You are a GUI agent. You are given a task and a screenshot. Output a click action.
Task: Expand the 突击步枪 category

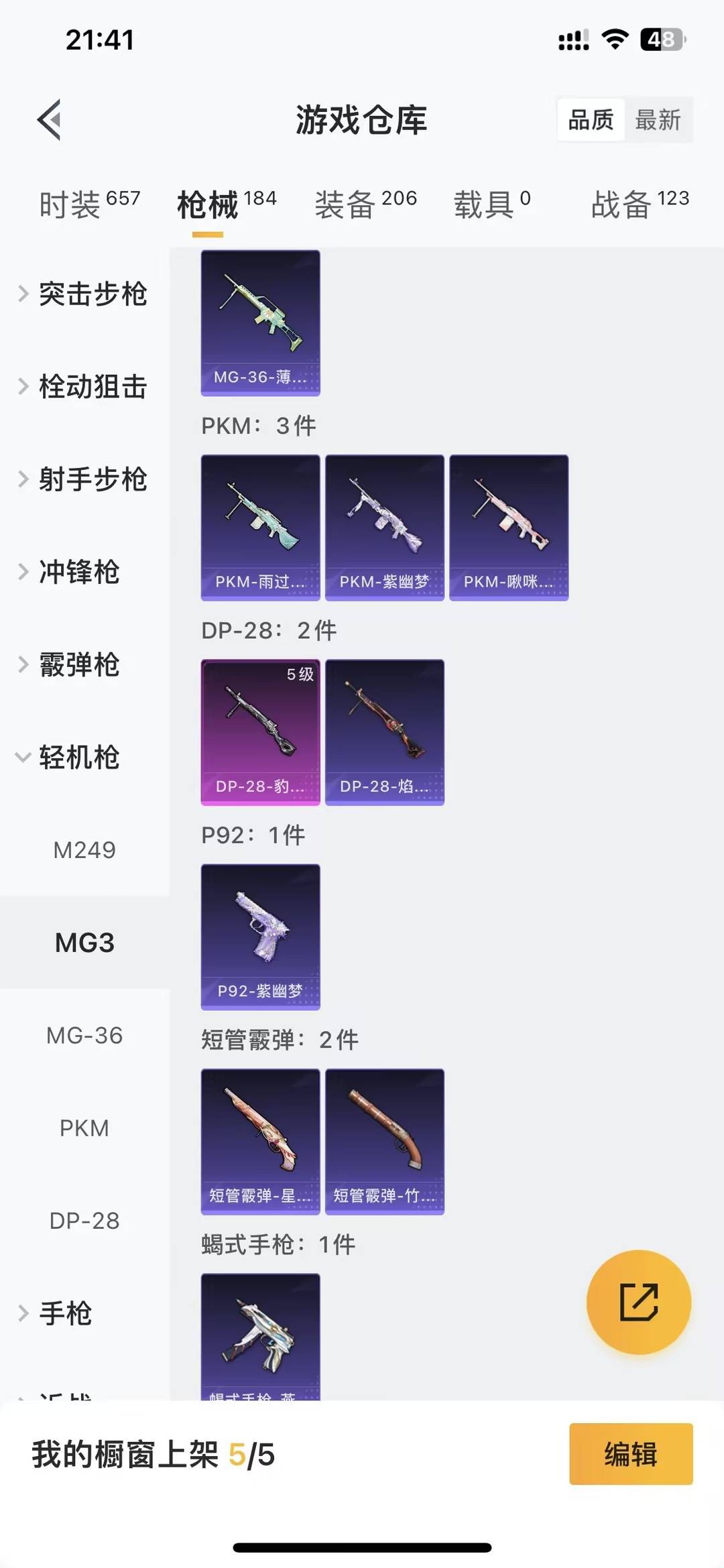[x=94, y=295]
